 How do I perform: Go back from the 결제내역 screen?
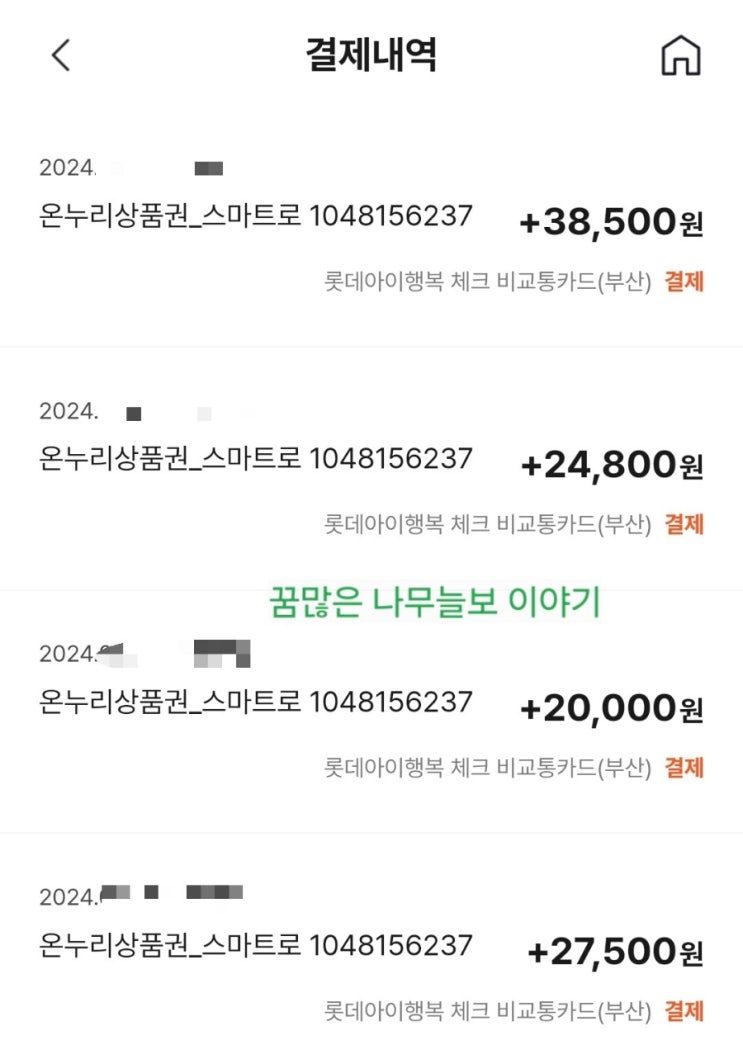[x=61, y=56]
